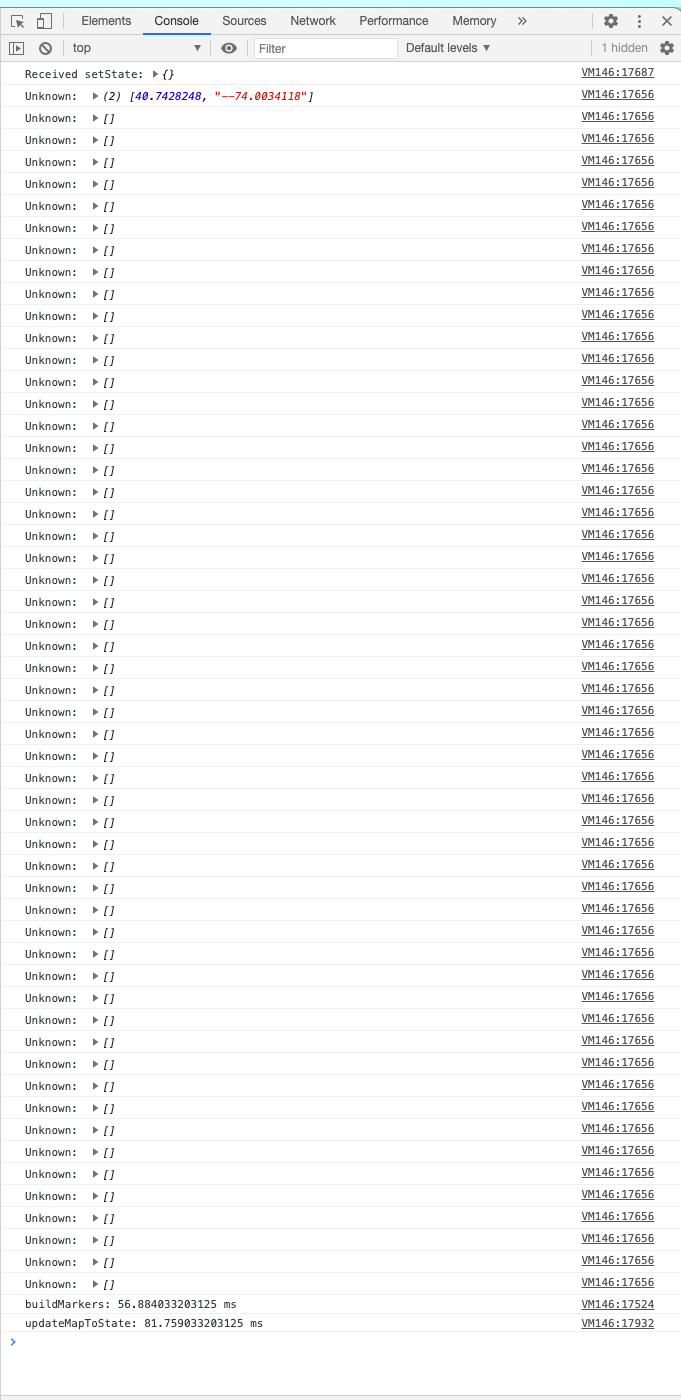Open the Default levels dropdown

[448, 48]
